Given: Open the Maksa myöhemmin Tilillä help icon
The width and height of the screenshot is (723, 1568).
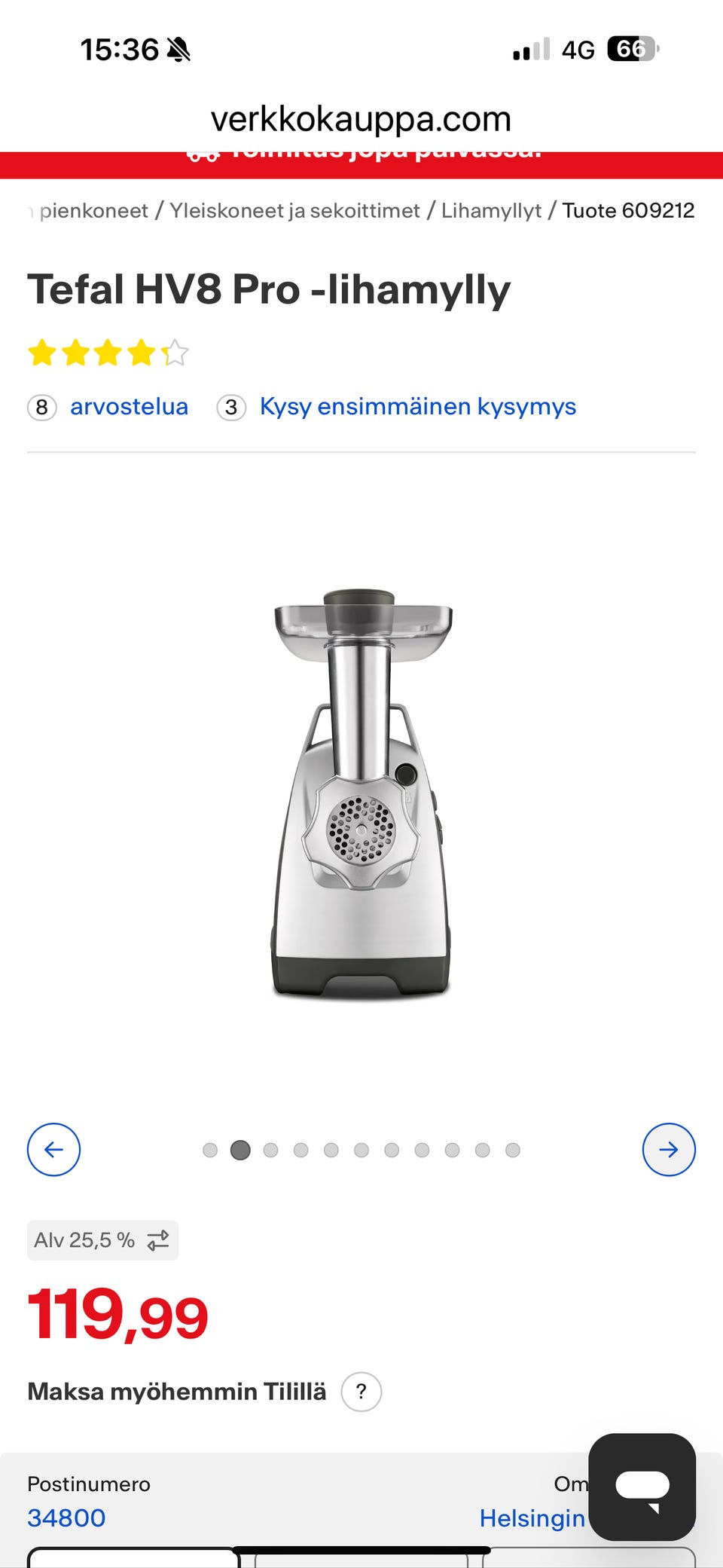Looking at the screenshot, I should [x=361, y=1392].
